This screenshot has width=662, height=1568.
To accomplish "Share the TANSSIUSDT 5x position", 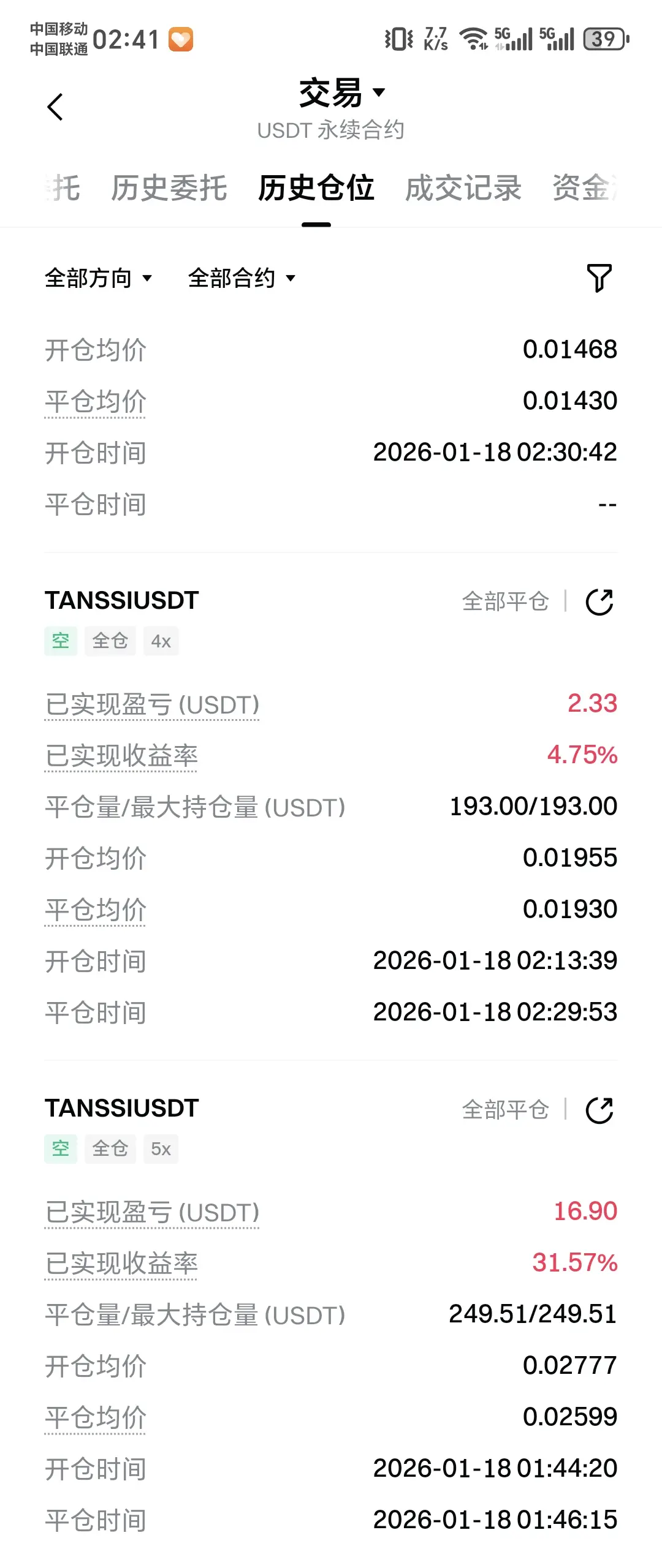I will pos(599,1110).
